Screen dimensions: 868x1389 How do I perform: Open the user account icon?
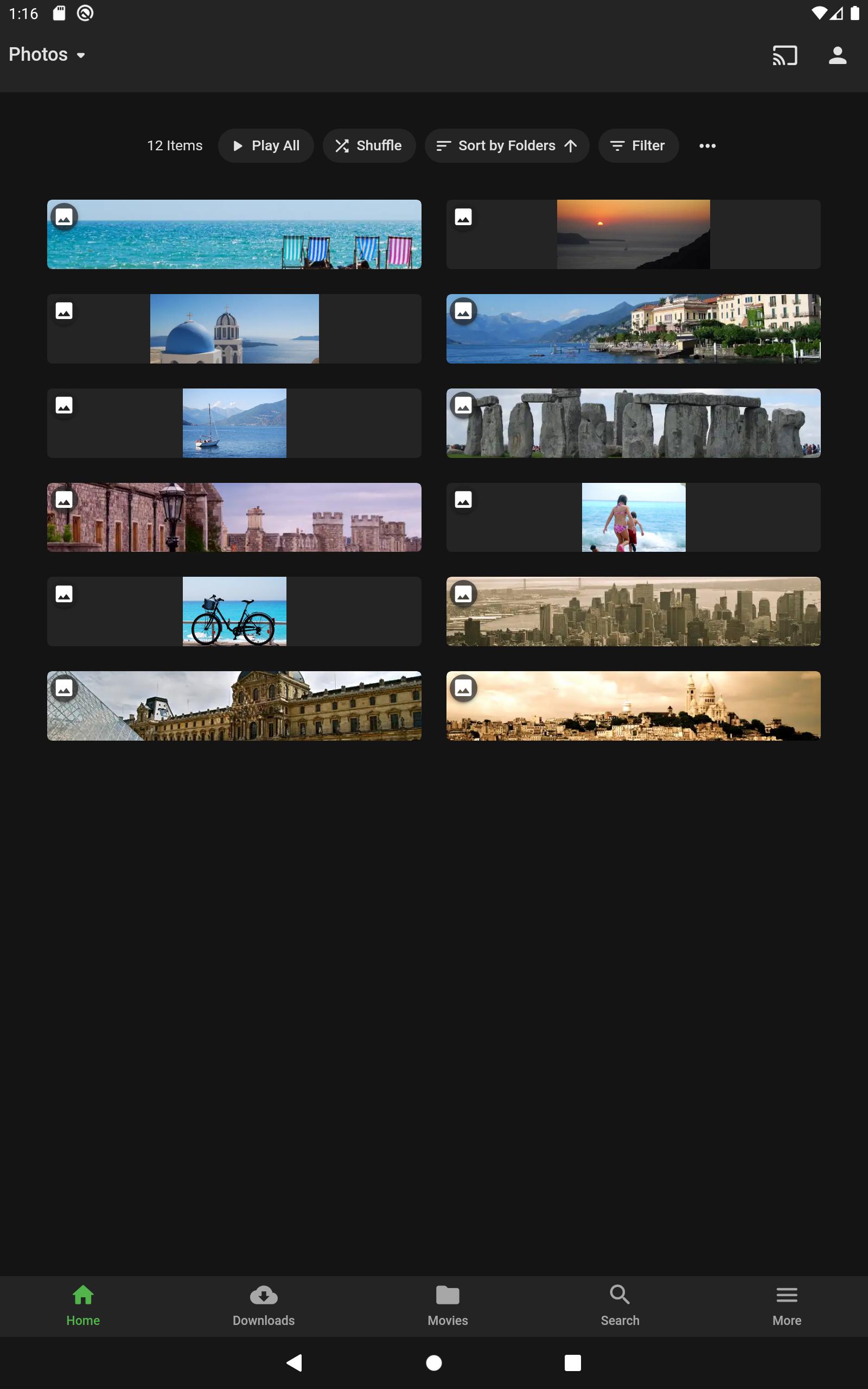pos(838,55)
